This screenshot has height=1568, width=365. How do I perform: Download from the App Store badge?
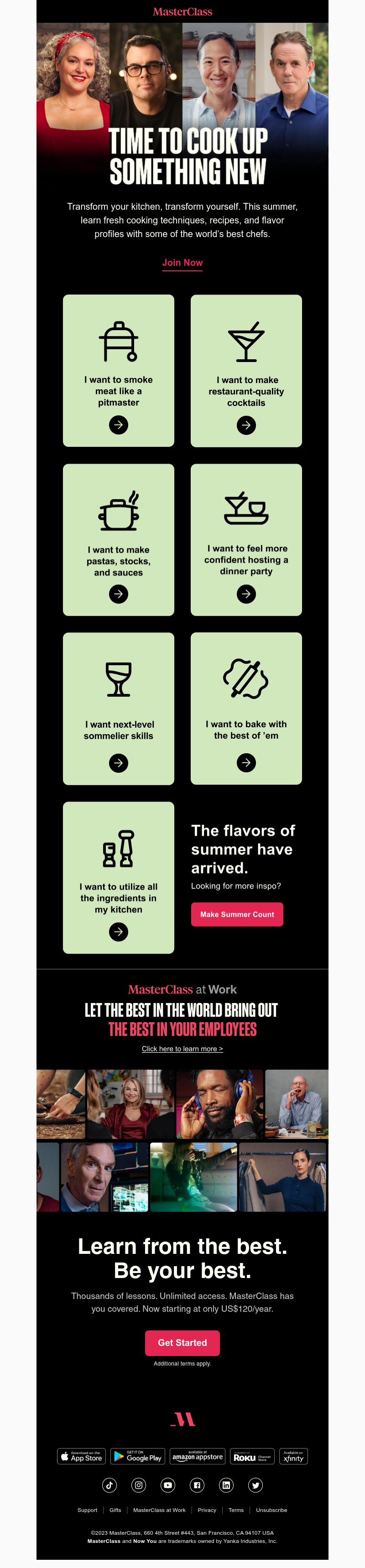point(82,1456)
